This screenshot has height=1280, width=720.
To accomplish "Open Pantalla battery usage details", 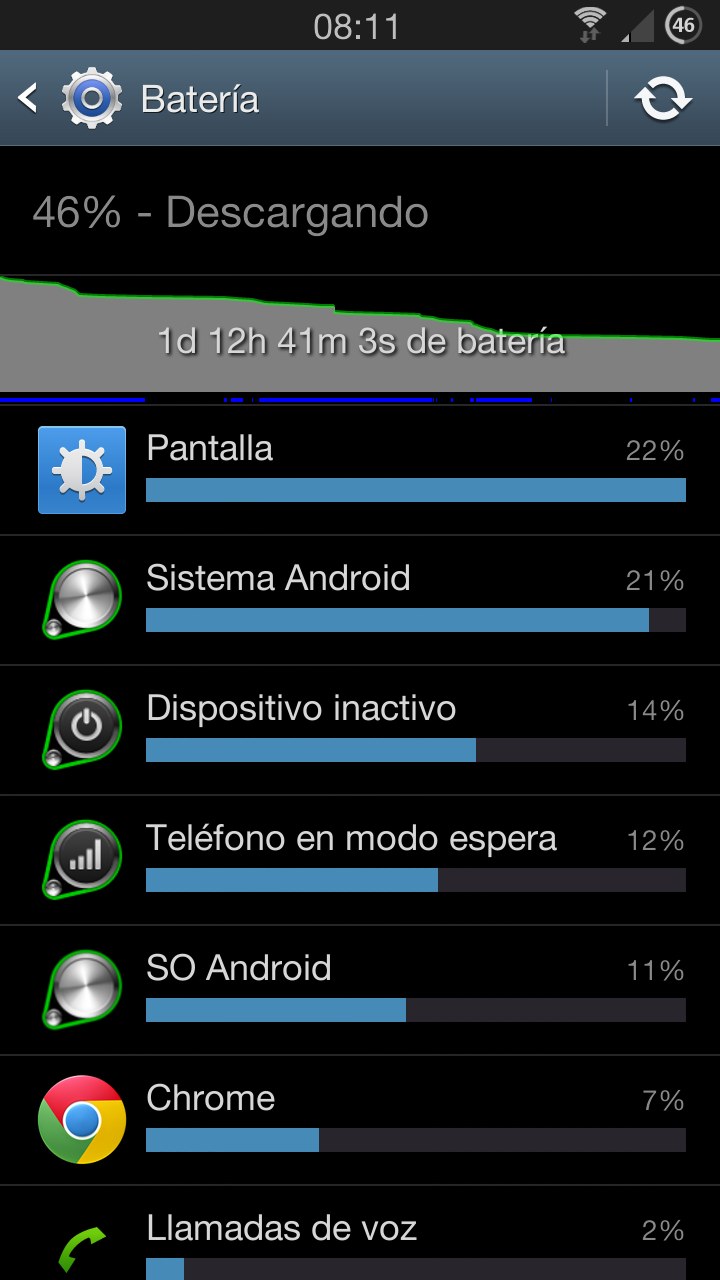I will tap(360, 470).
